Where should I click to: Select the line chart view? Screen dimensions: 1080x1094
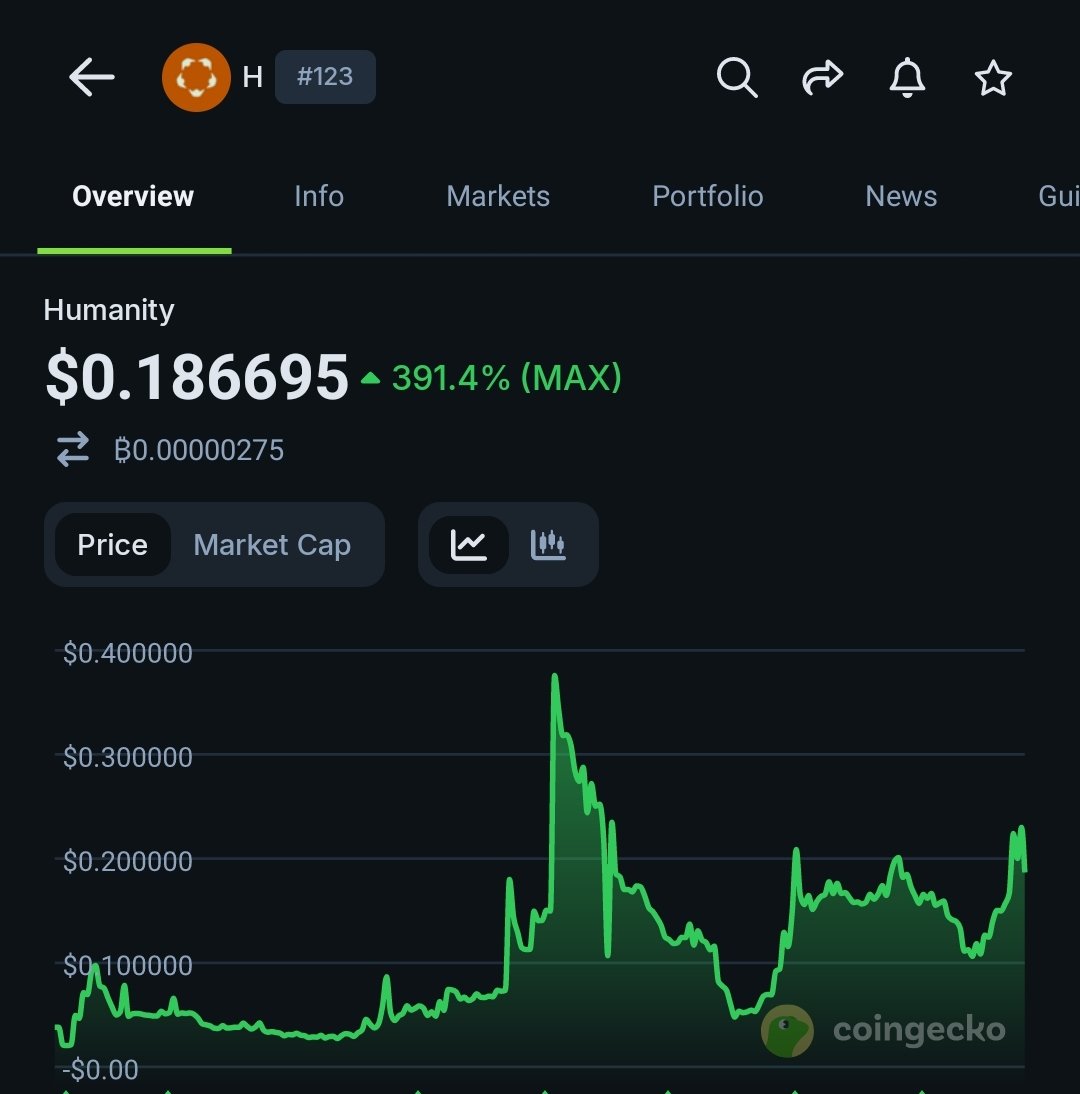click(469, 545)
